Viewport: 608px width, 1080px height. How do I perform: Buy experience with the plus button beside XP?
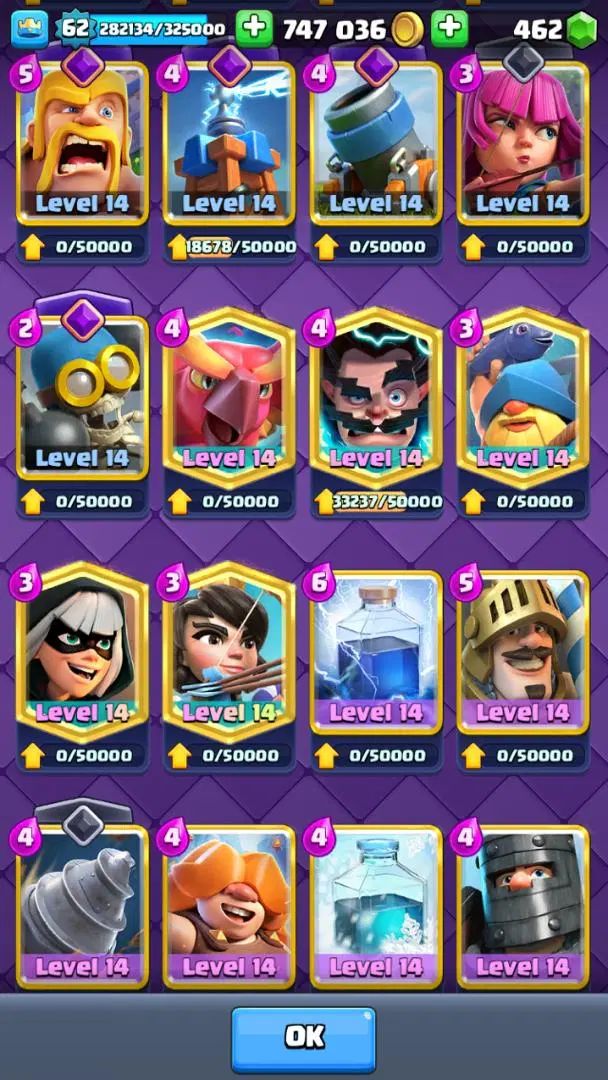point(254,28)
